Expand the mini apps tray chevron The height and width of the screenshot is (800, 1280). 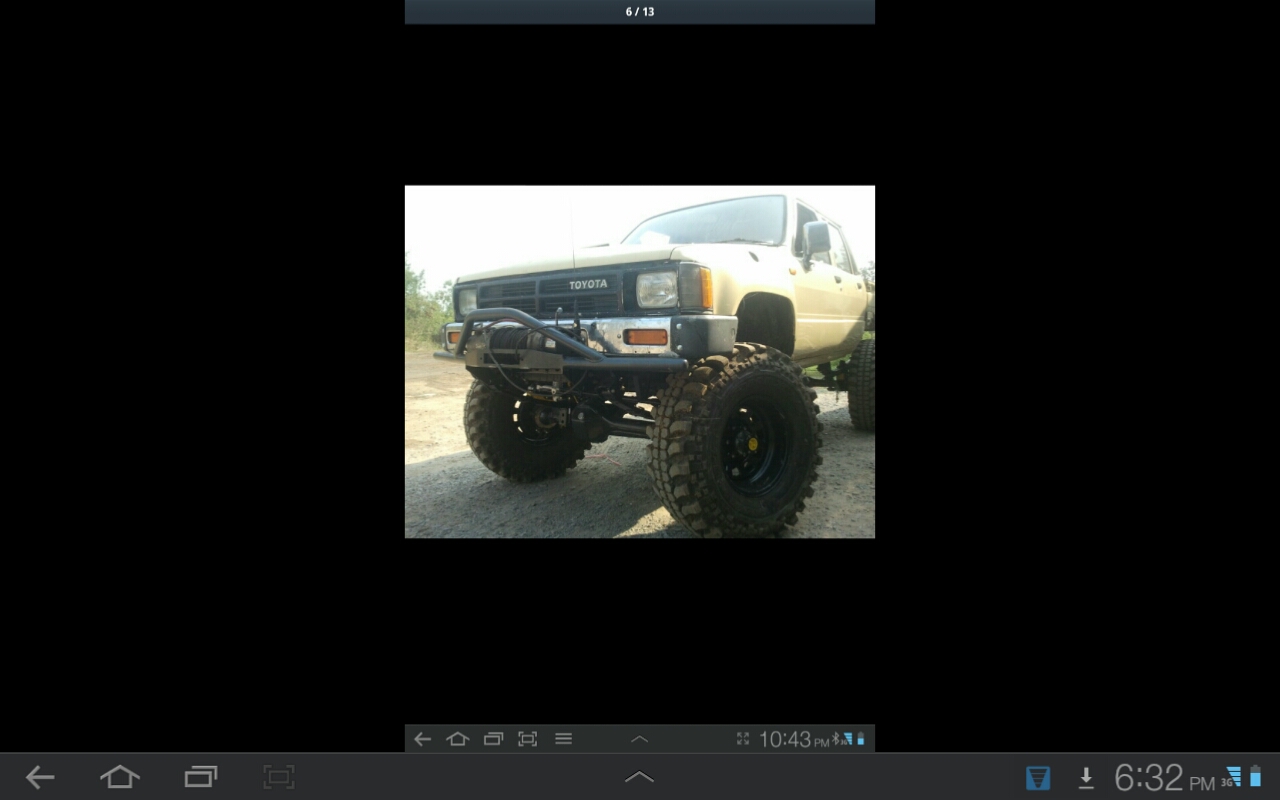click(639, 777)
